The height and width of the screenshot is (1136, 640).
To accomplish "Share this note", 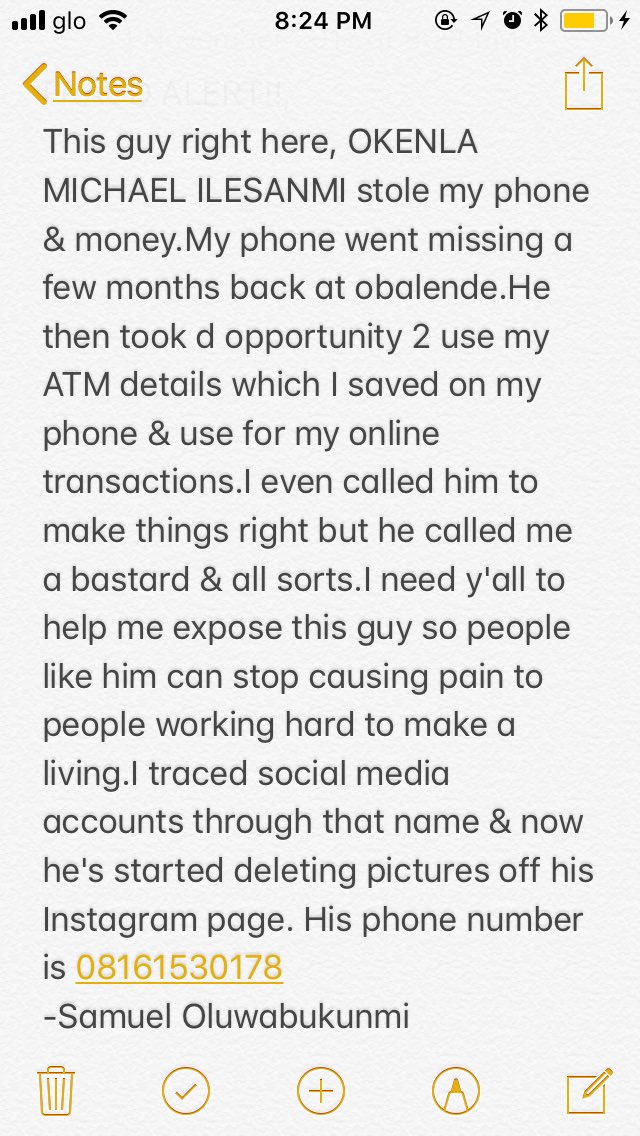I will [584, 85].
